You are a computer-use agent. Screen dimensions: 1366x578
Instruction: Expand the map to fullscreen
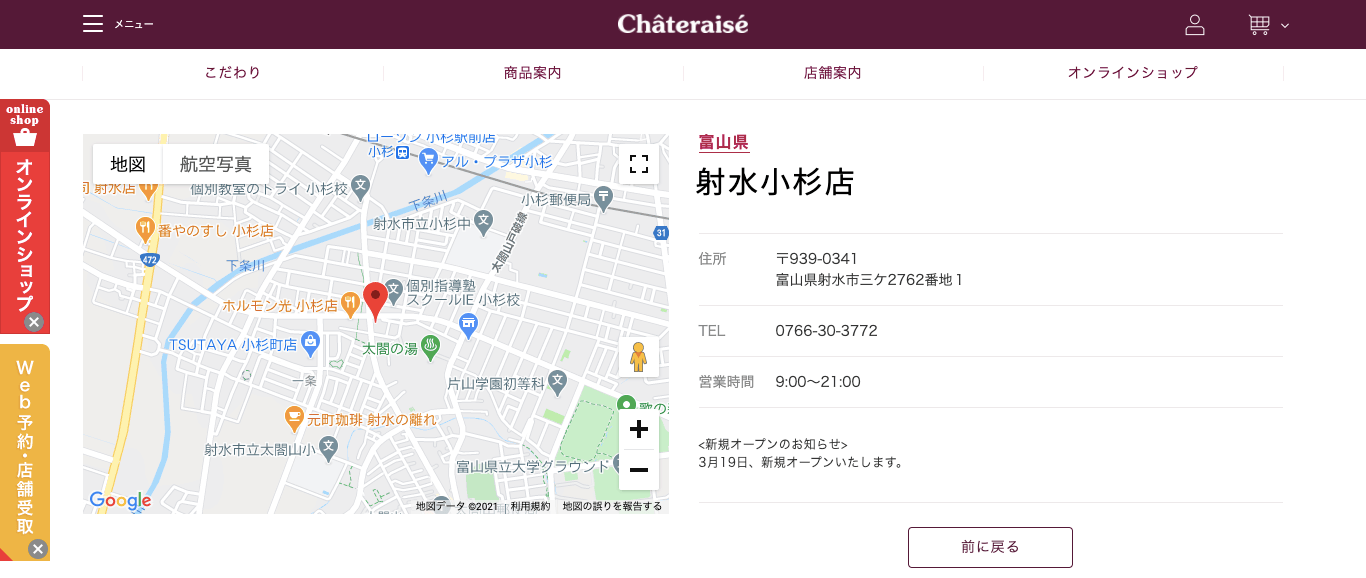(x=638, y=164)
